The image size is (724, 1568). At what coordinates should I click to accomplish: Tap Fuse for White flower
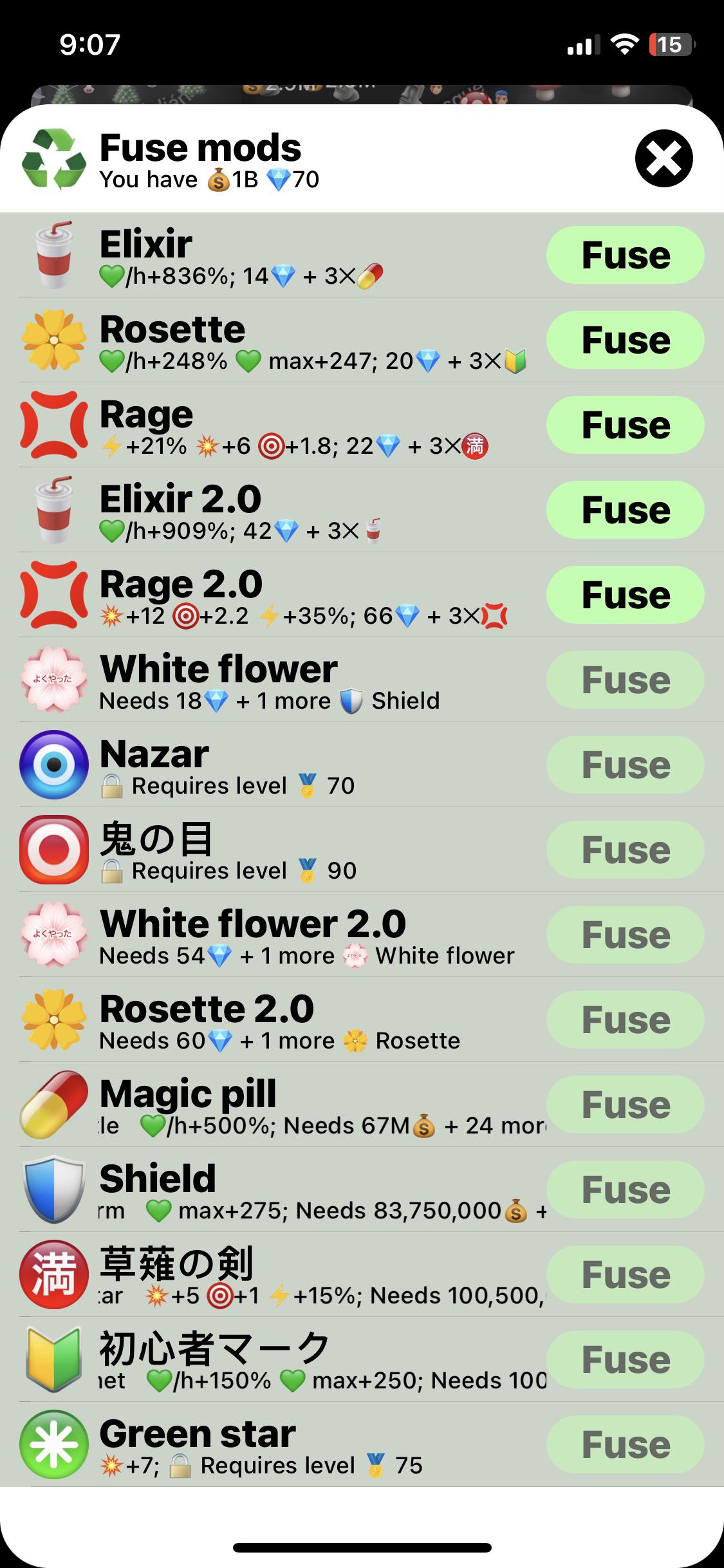[625, 680]
